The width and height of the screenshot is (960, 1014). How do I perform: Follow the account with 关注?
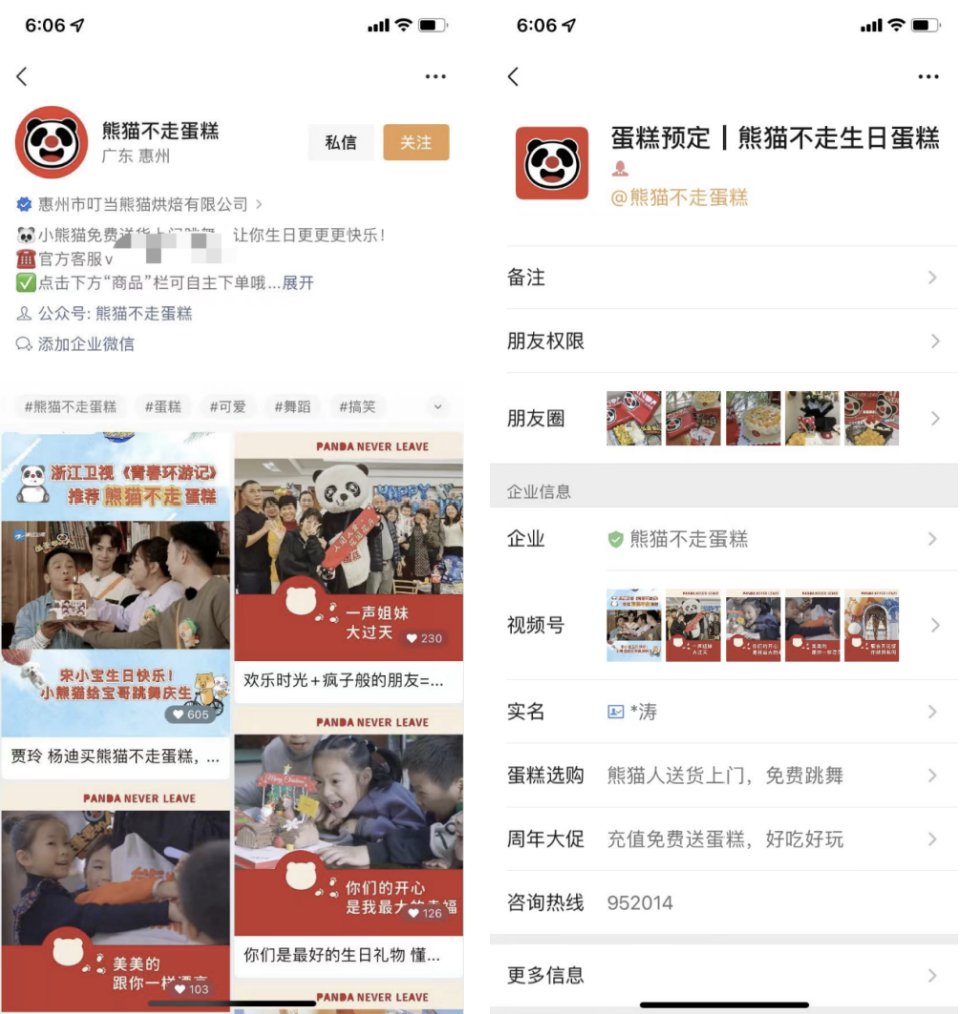416,143
